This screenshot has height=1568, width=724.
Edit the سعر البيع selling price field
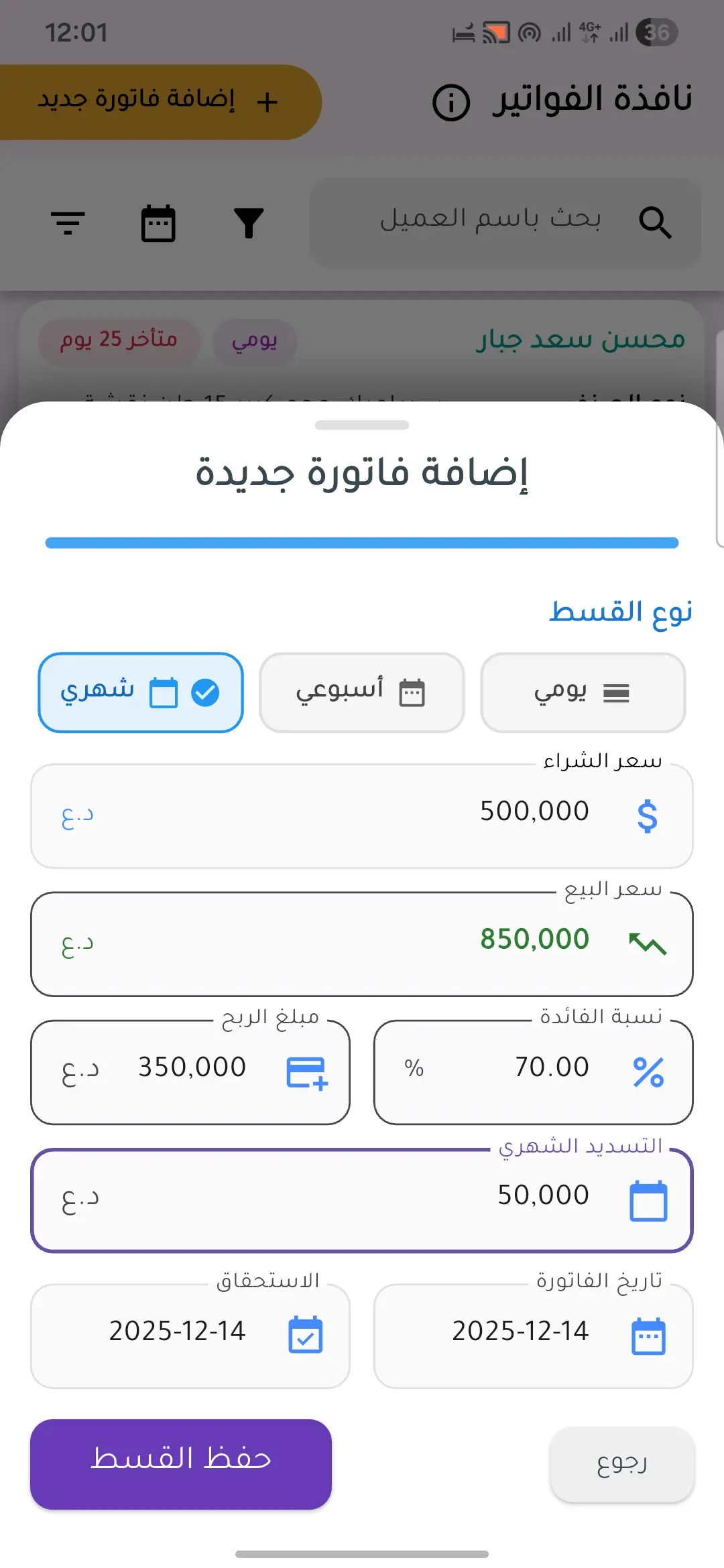pos(362,943)
